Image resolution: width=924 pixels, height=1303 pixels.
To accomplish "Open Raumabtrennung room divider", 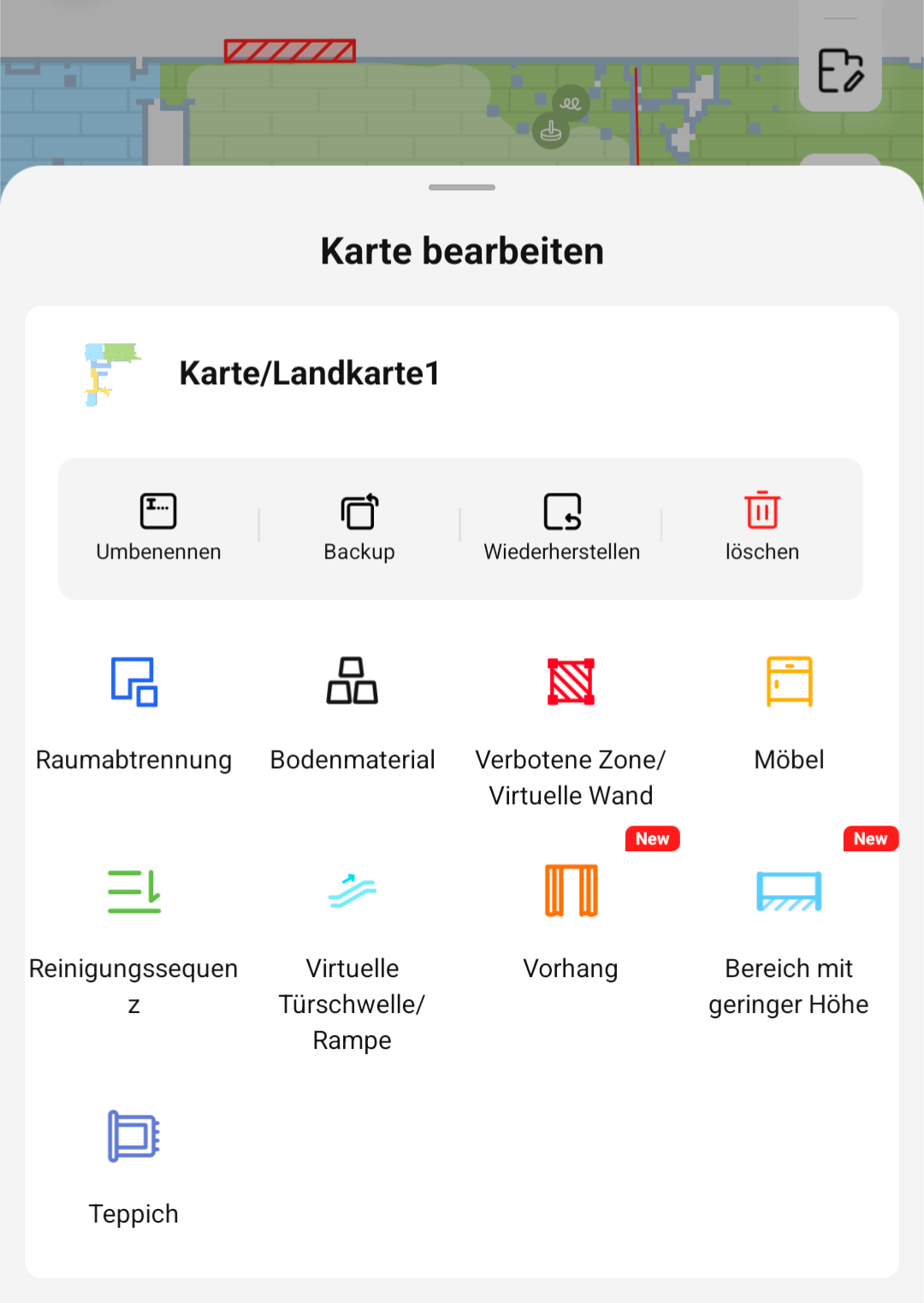I will (134, 710).
